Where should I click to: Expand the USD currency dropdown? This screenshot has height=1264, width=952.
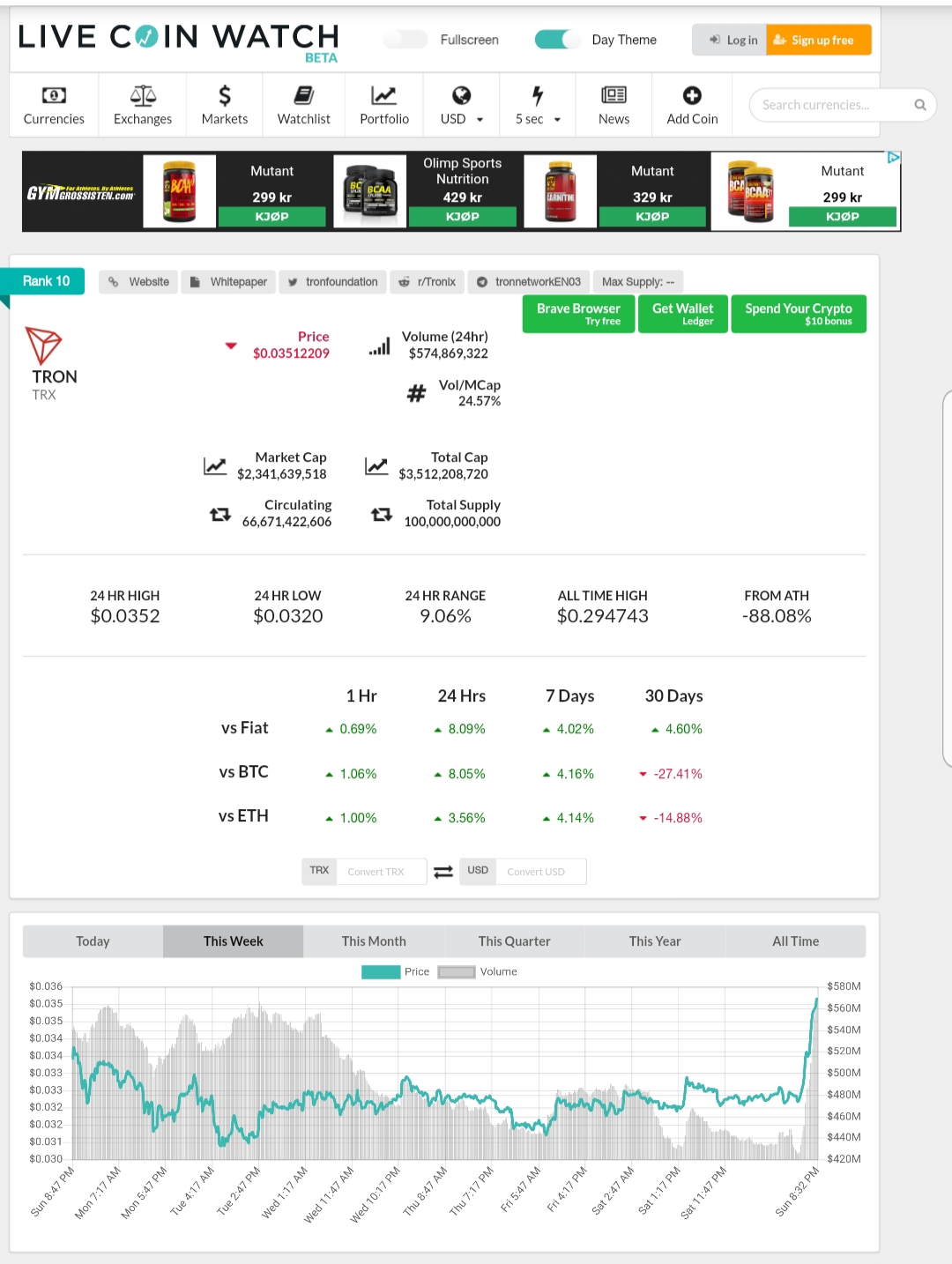[462, 105]
